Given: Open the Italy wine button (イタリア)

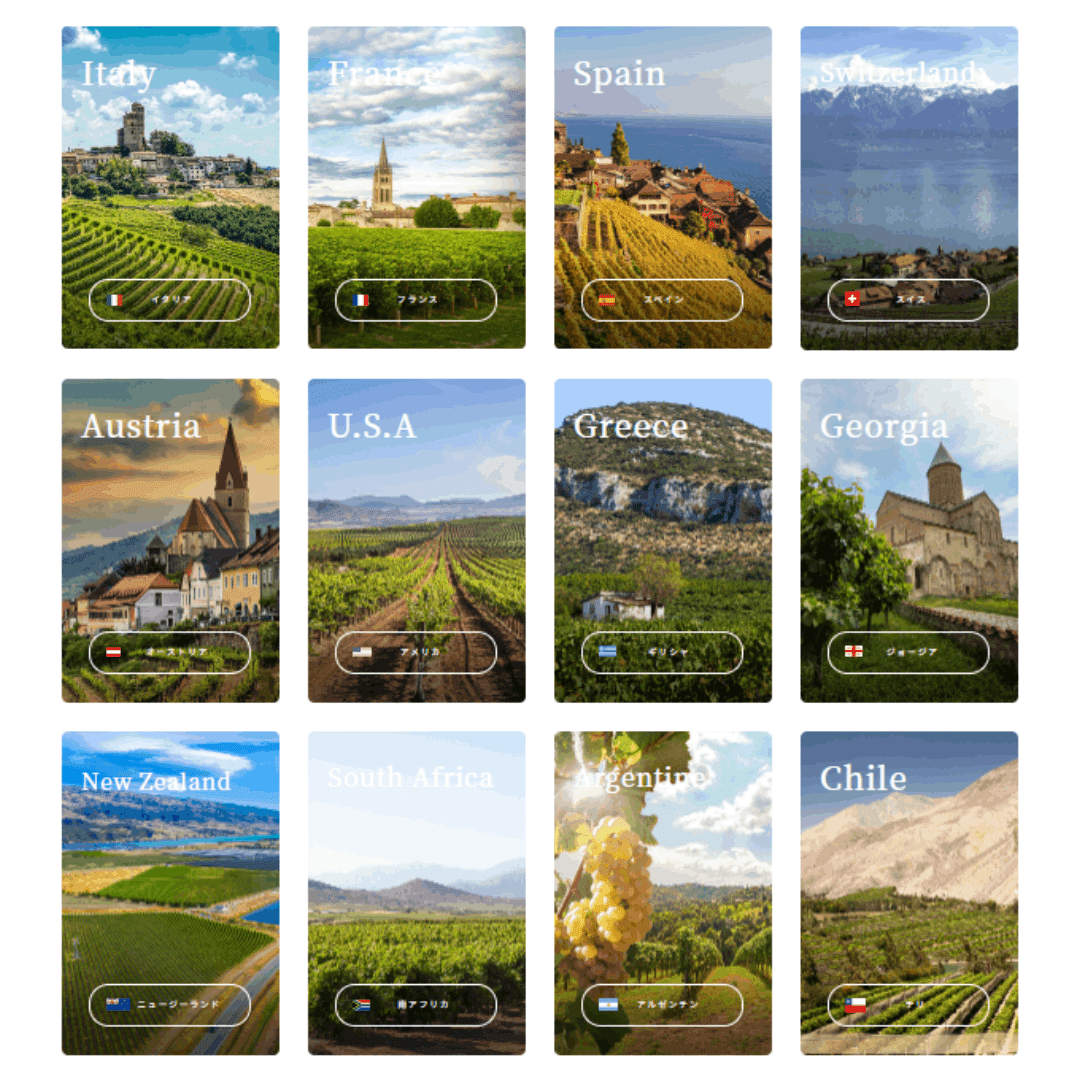Looking at the screenshot, I should coord(170,300).
